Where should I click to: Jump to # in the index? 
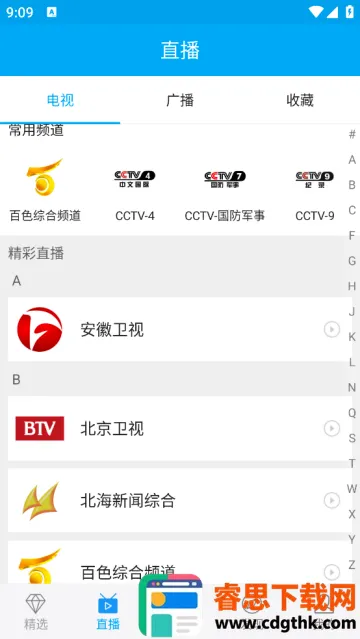(x=352, y=134)
